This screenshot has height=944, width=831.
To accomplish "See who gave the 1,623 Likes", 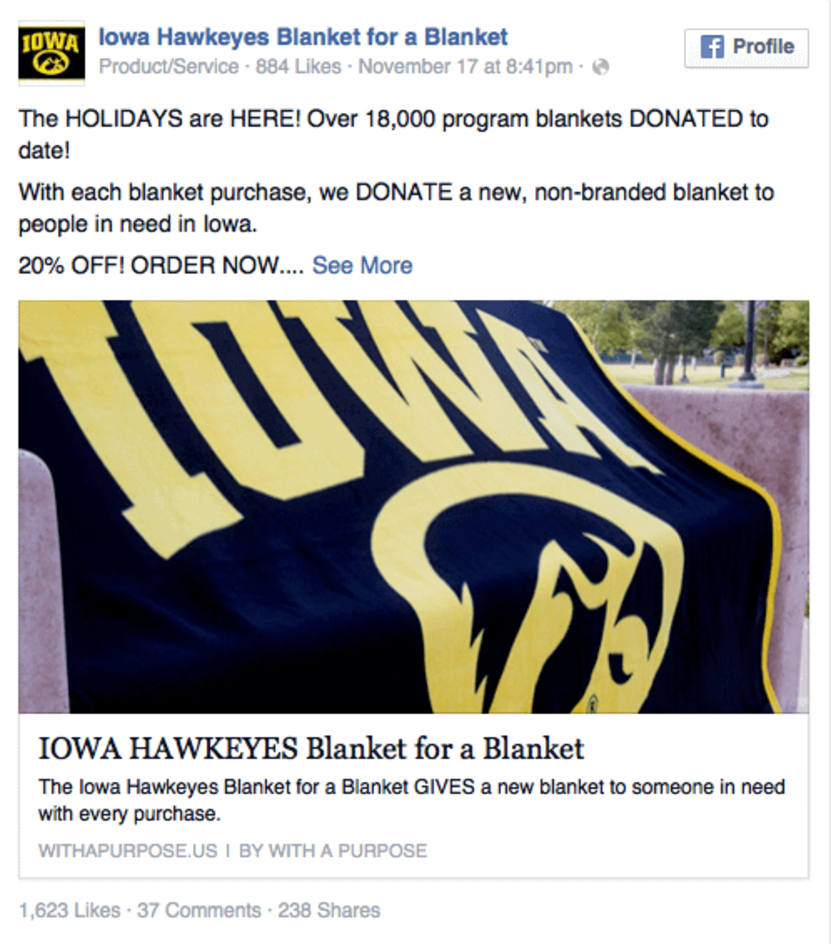I will [69, 910].
